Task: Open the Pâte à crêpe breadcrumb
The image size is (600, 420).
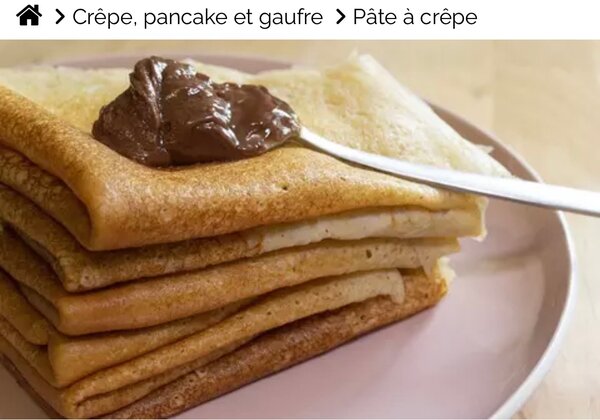Action: 415,17
